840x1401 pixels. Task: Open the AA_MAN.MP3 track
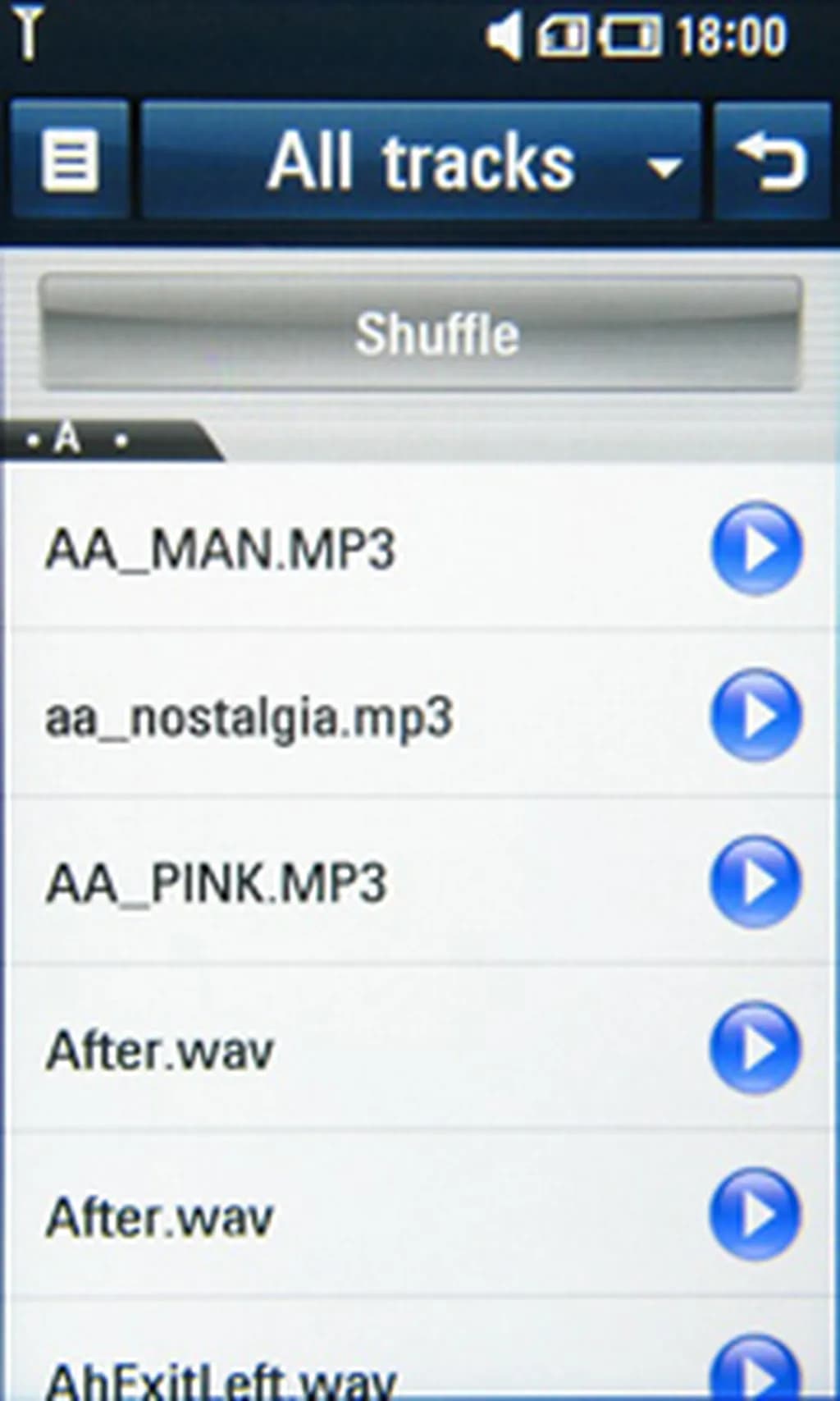pyautogui.click(x=220, y=549)
